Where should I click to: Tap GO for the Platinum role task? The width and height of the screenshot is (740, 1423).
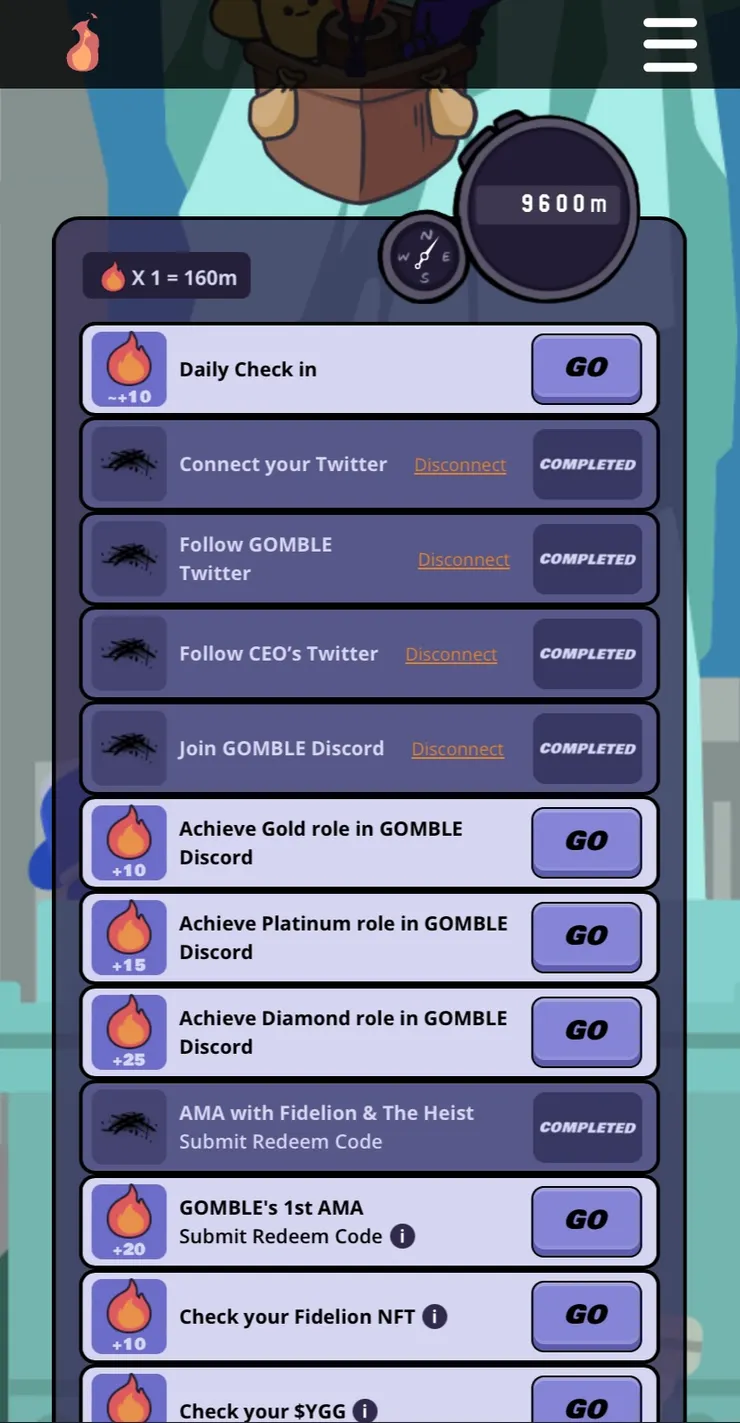[586, 936]
